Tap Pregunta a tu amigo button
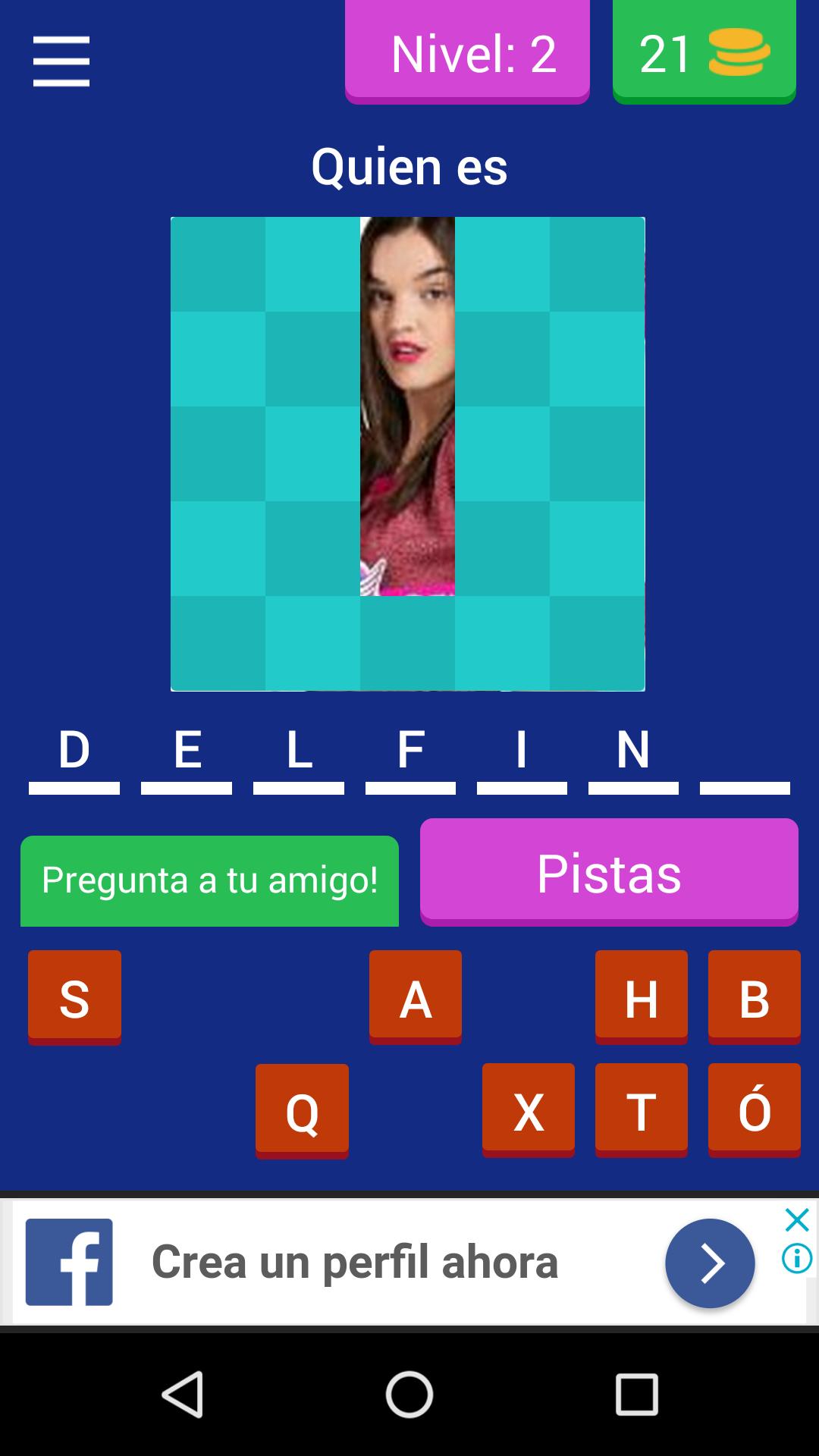The width and height of the screenshot is (819, 1456). click(x=209, y=880)
